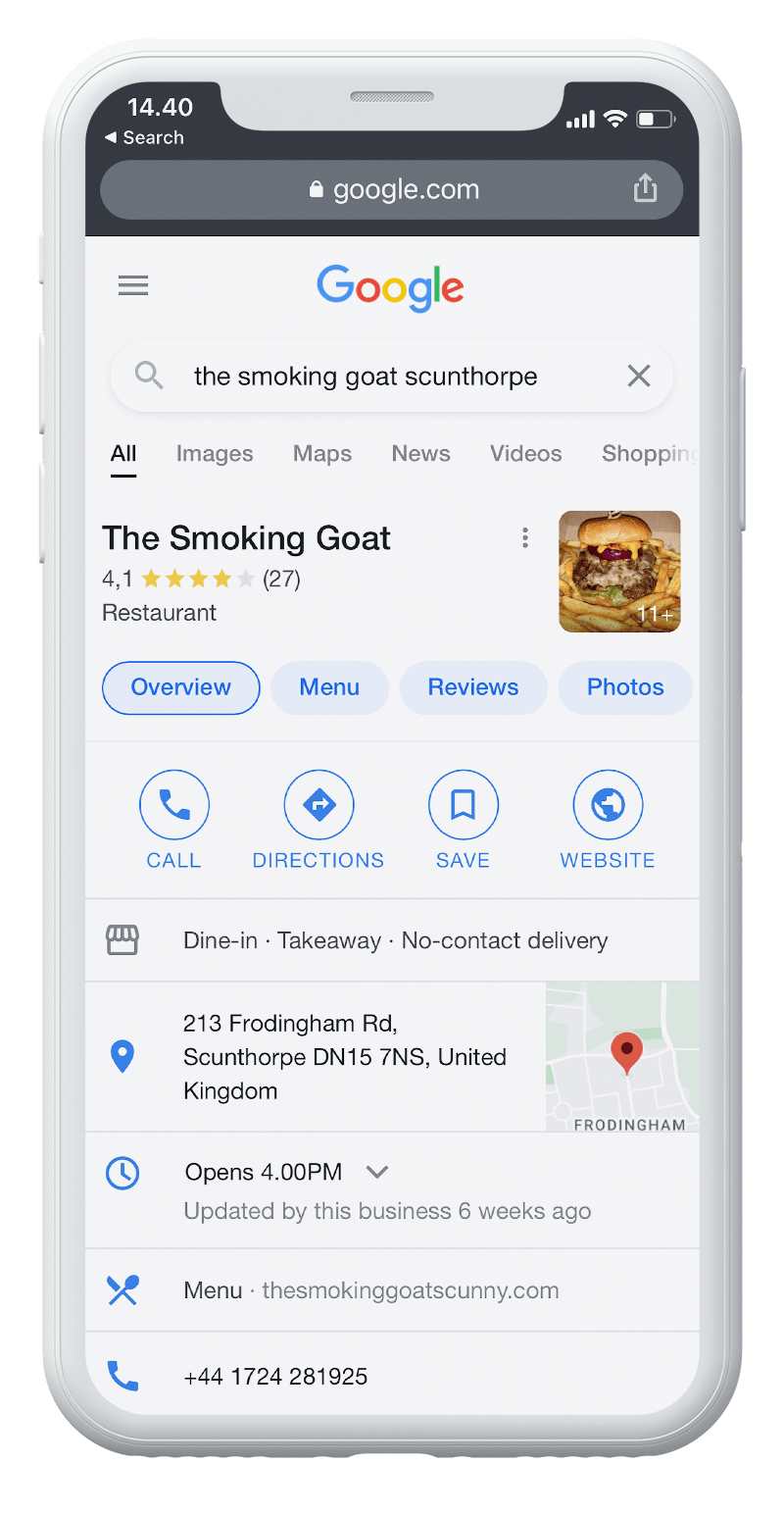This screenshot has height=1514, width=784.
Task: Switch to the News tab
Action: (x=421, y=454)
